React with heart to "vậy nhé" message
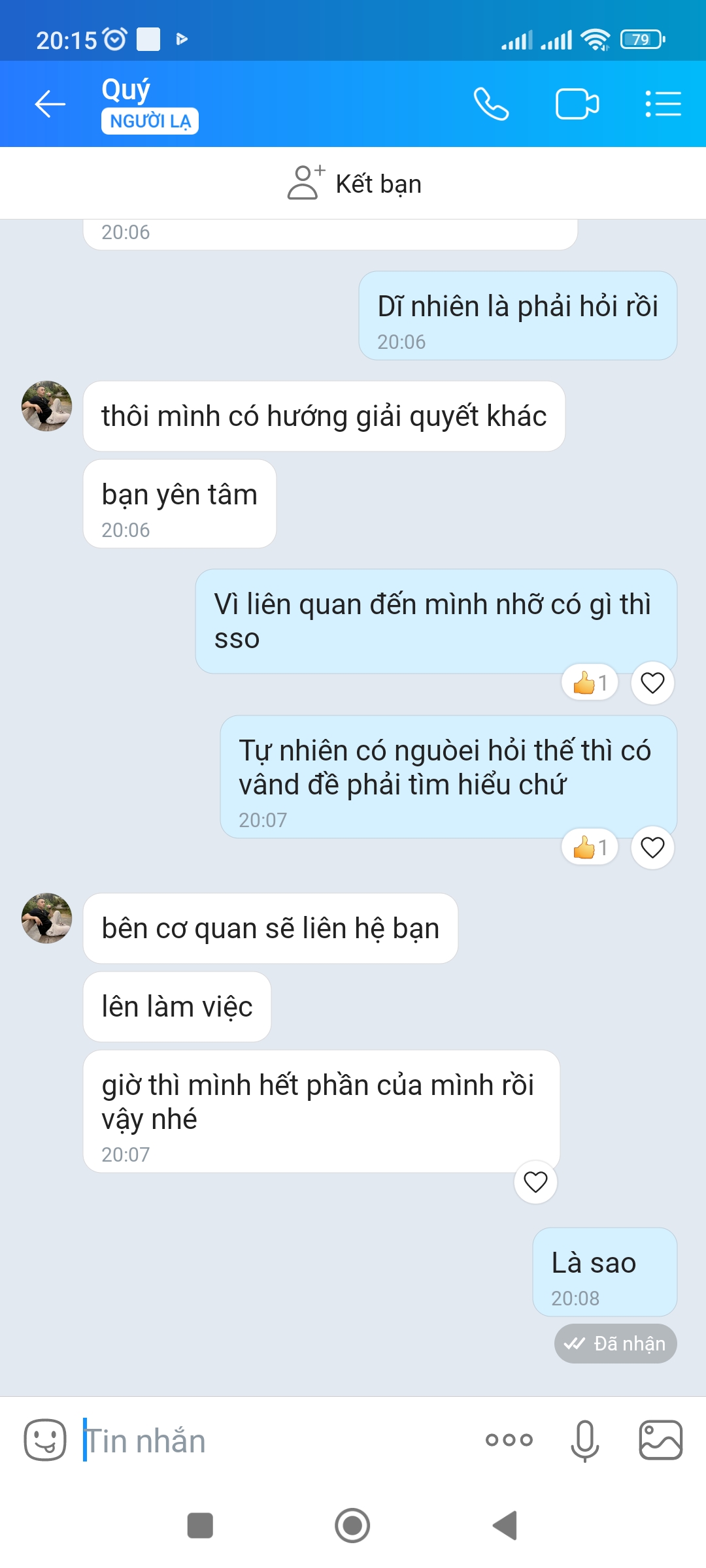 tap(535, 1182)
